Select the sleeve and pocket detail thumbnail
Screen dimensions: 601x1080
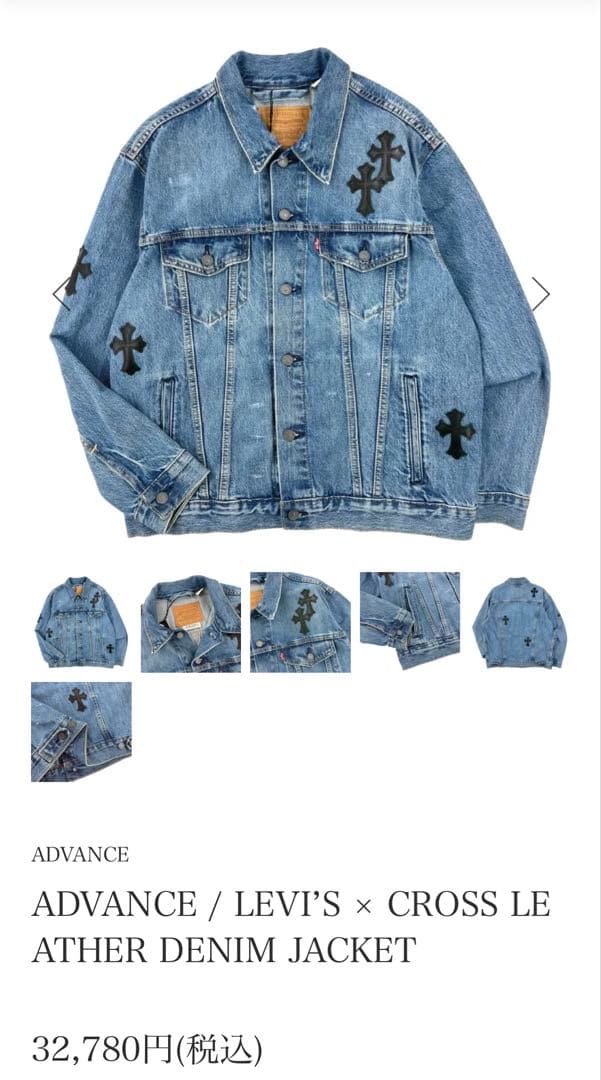click(x=410, y=622)
